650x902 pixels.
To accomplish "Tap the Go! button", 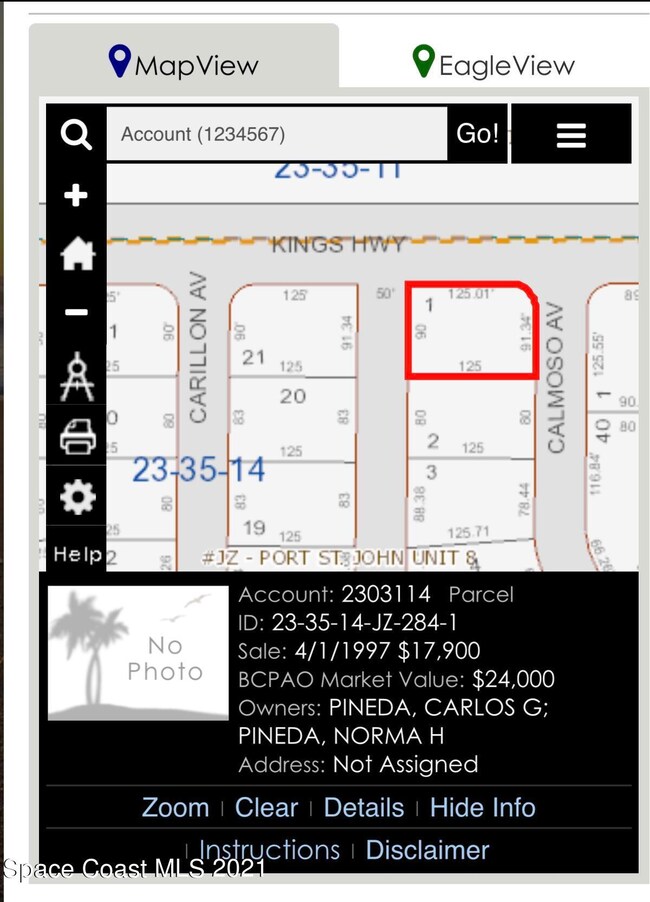I will (x=477, y=134).
